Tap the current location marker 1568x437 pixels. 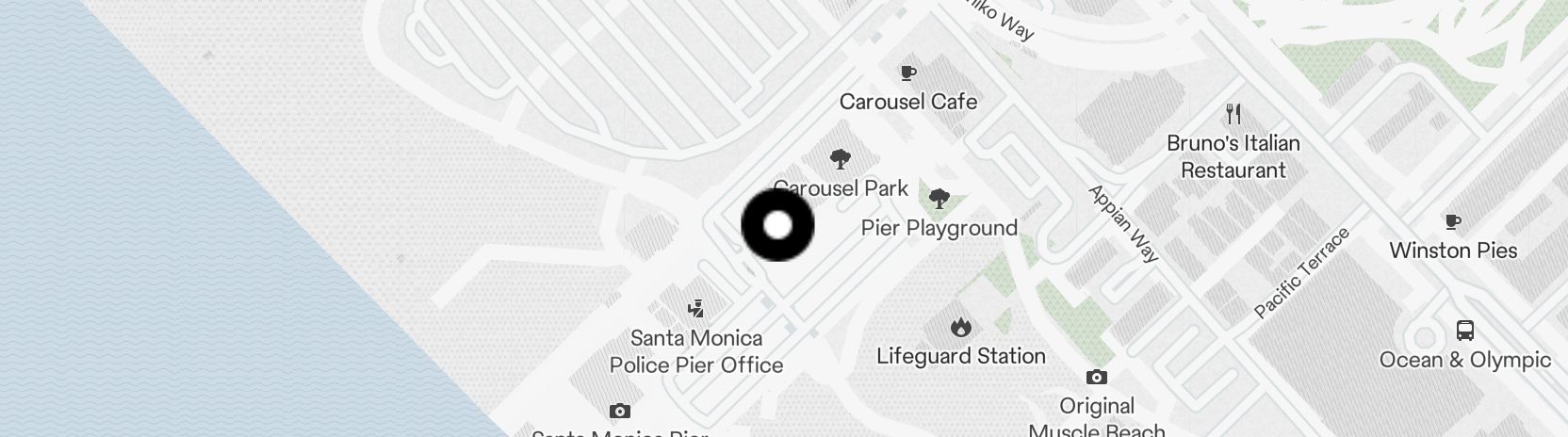click(777, 226)
